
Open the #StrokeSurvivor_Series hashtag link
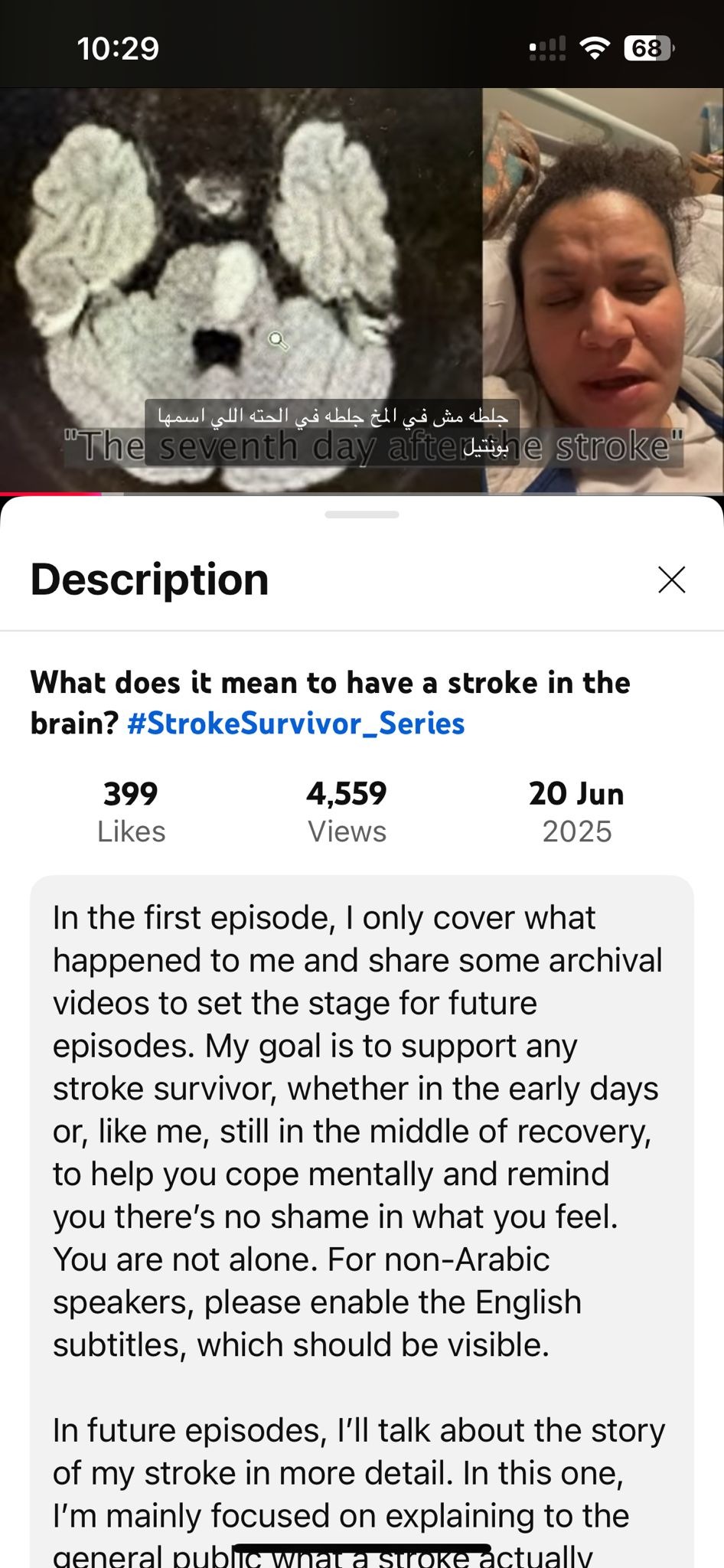pyautogui.click(x=295, y=724)
